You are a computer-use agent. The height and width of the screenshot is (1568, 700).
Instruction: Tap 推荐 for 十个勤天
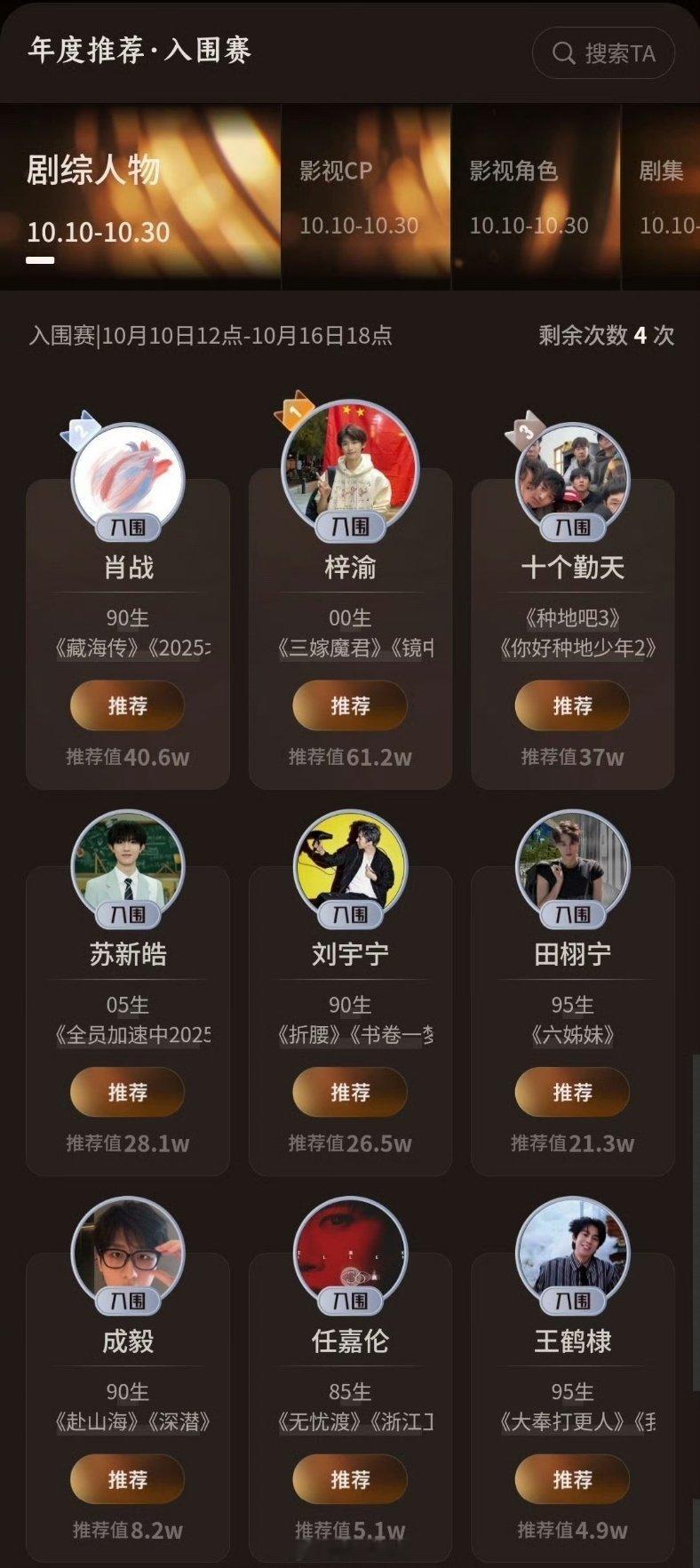[572, 705]
